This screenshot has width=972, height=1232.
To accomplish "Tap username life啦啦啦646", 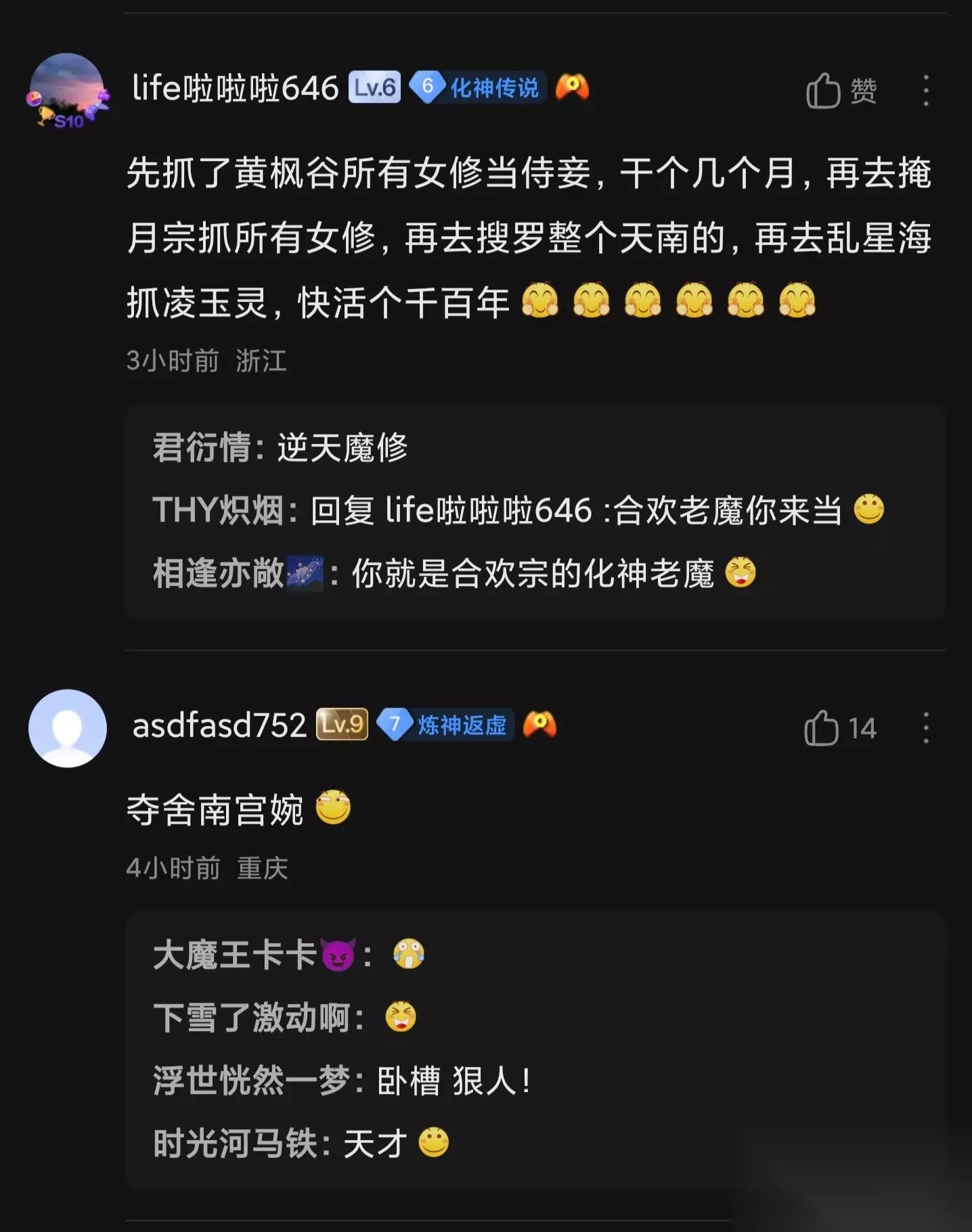I will coord(235,88).
